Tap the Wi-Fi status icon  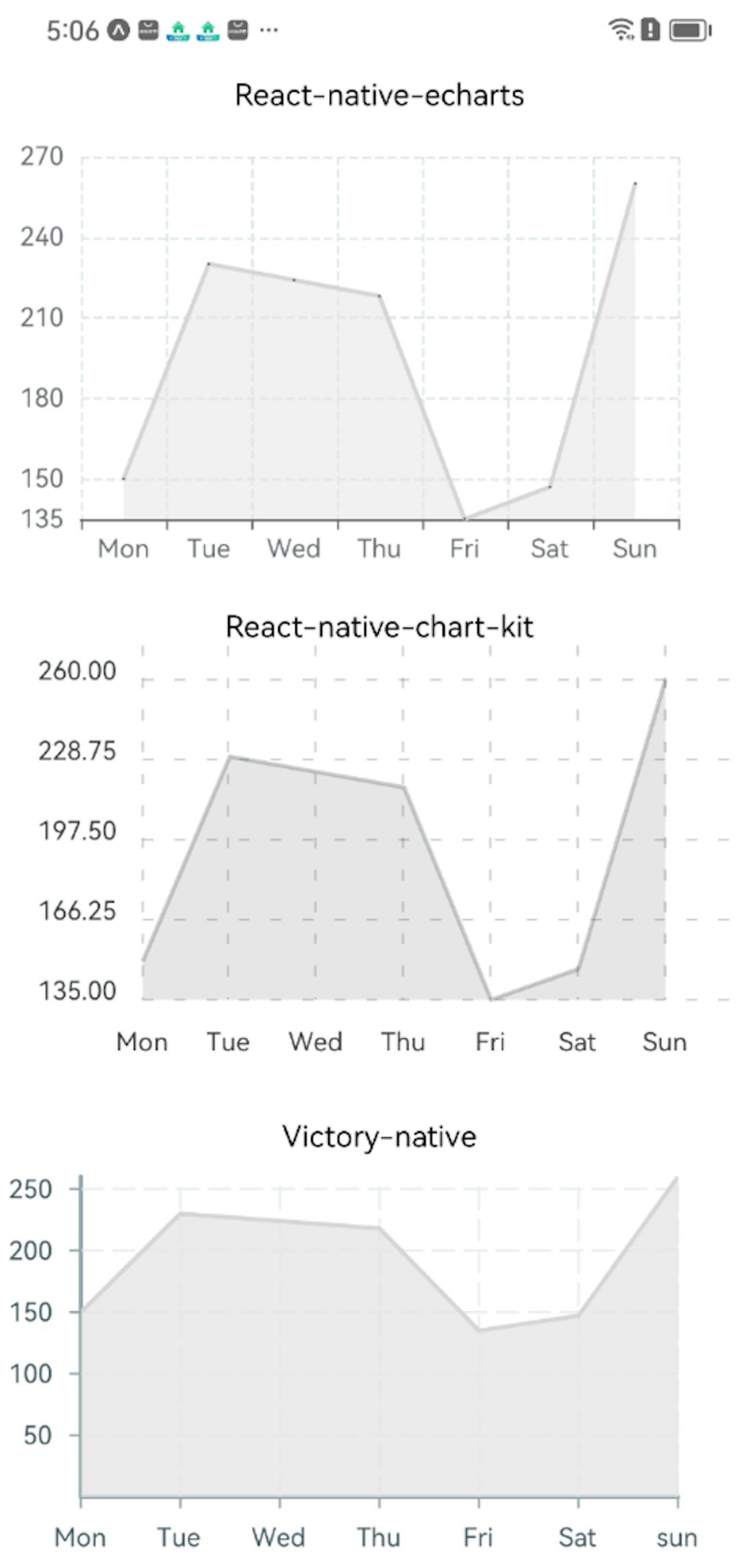click(621, 30)
